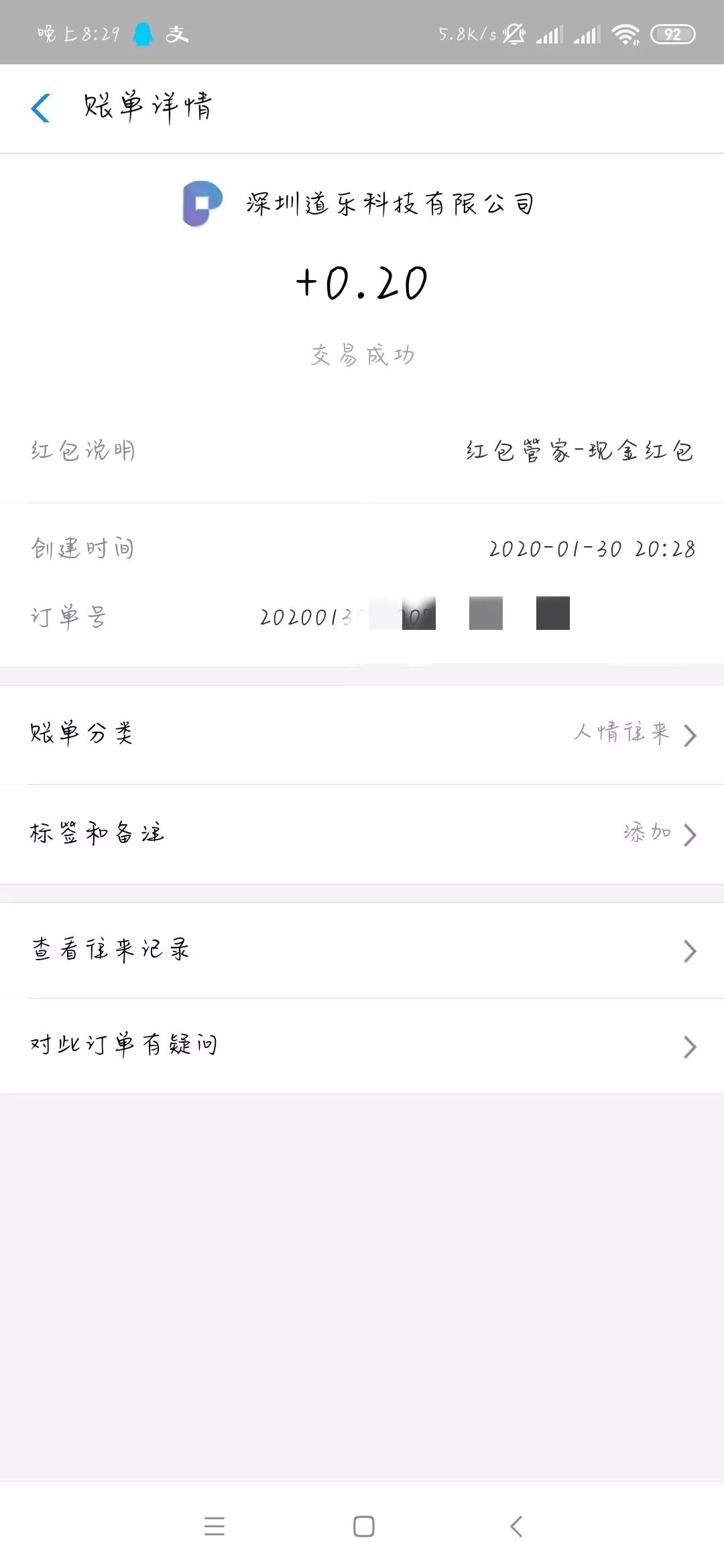The image size is (724, 1568).
Task: Expand the 对此订单有疑问 help section
Action: (362, 1043)
